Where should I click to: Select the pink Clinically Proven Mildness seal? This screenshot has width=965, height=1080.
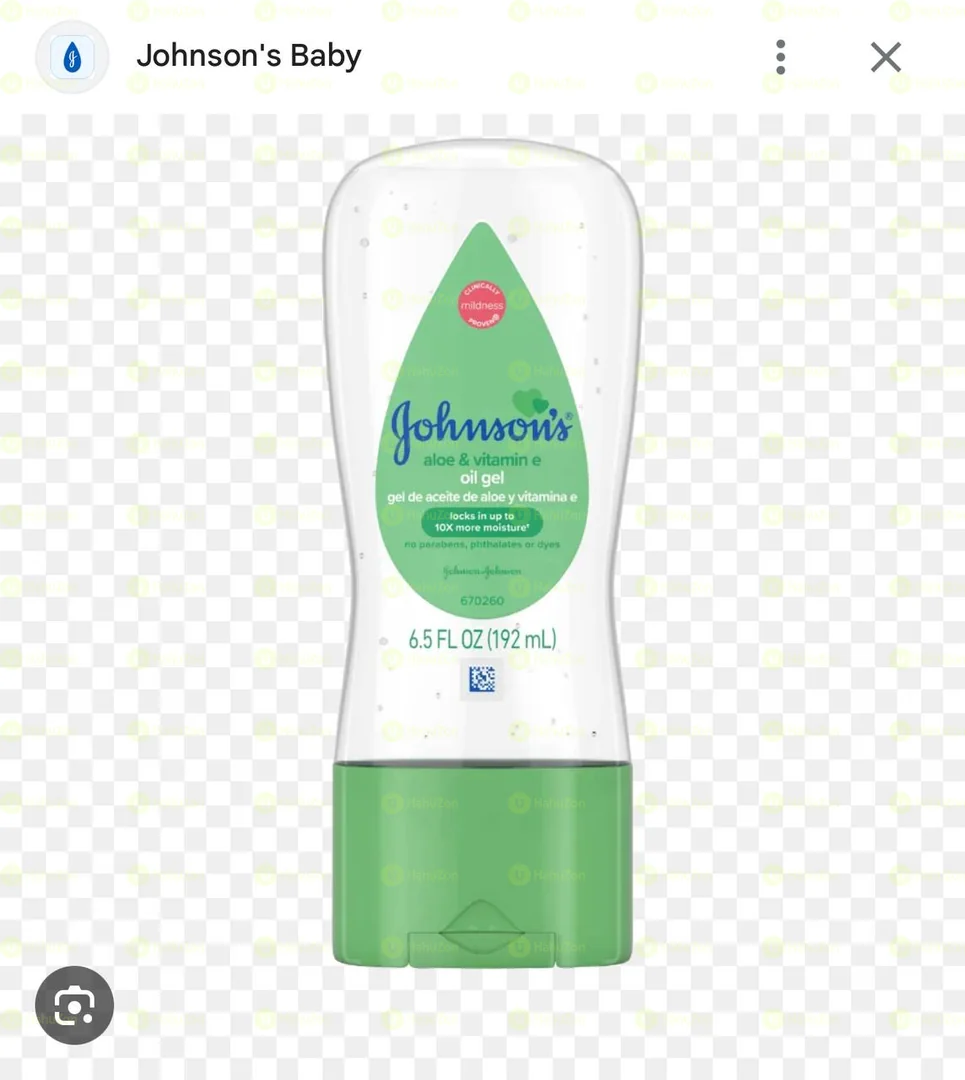pyautogui.click(x=480, y=305)
